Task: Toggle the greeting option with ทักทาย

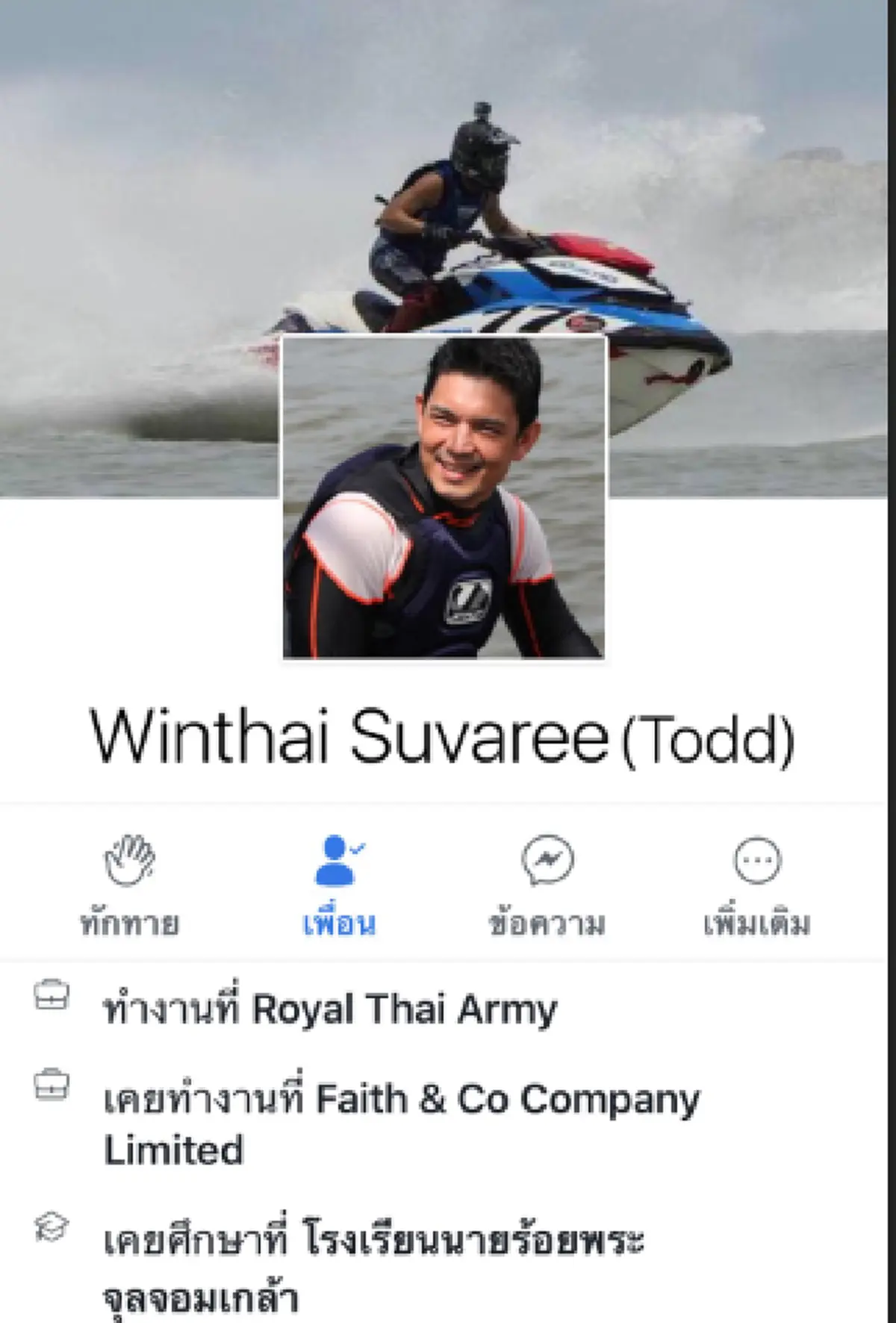Action: 129,888
